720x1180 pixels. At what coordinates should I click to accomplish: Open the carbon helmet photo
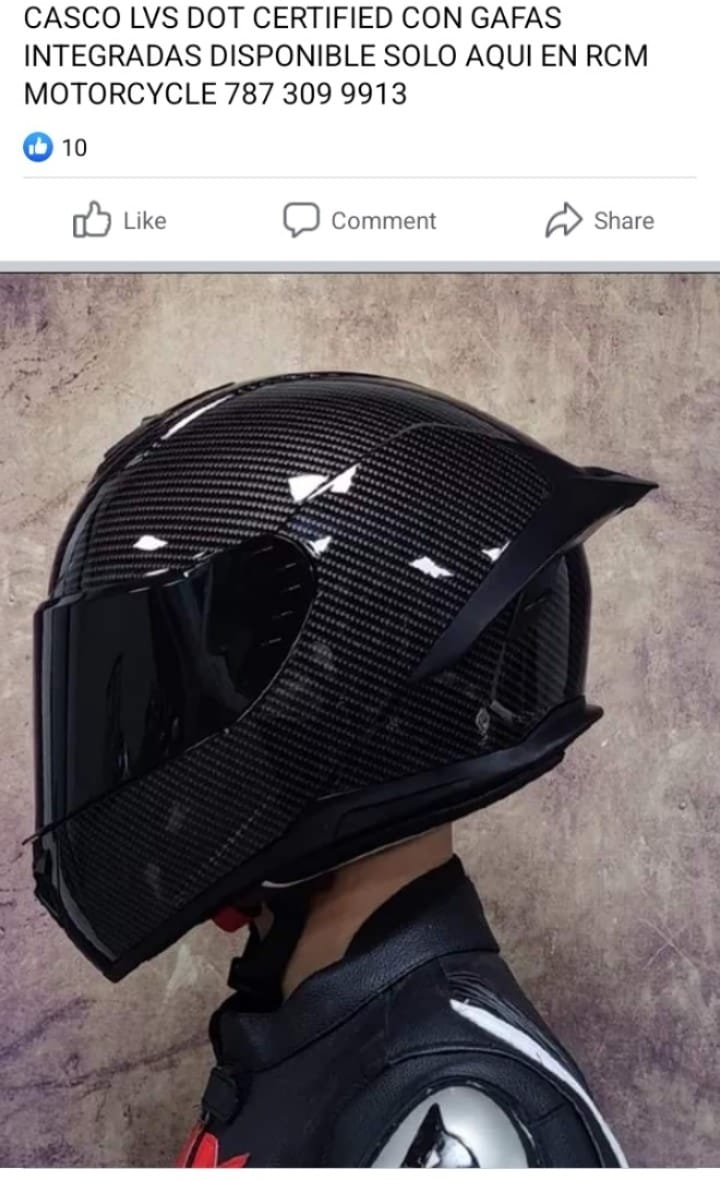pyautogui.click(x=360, y=720)
